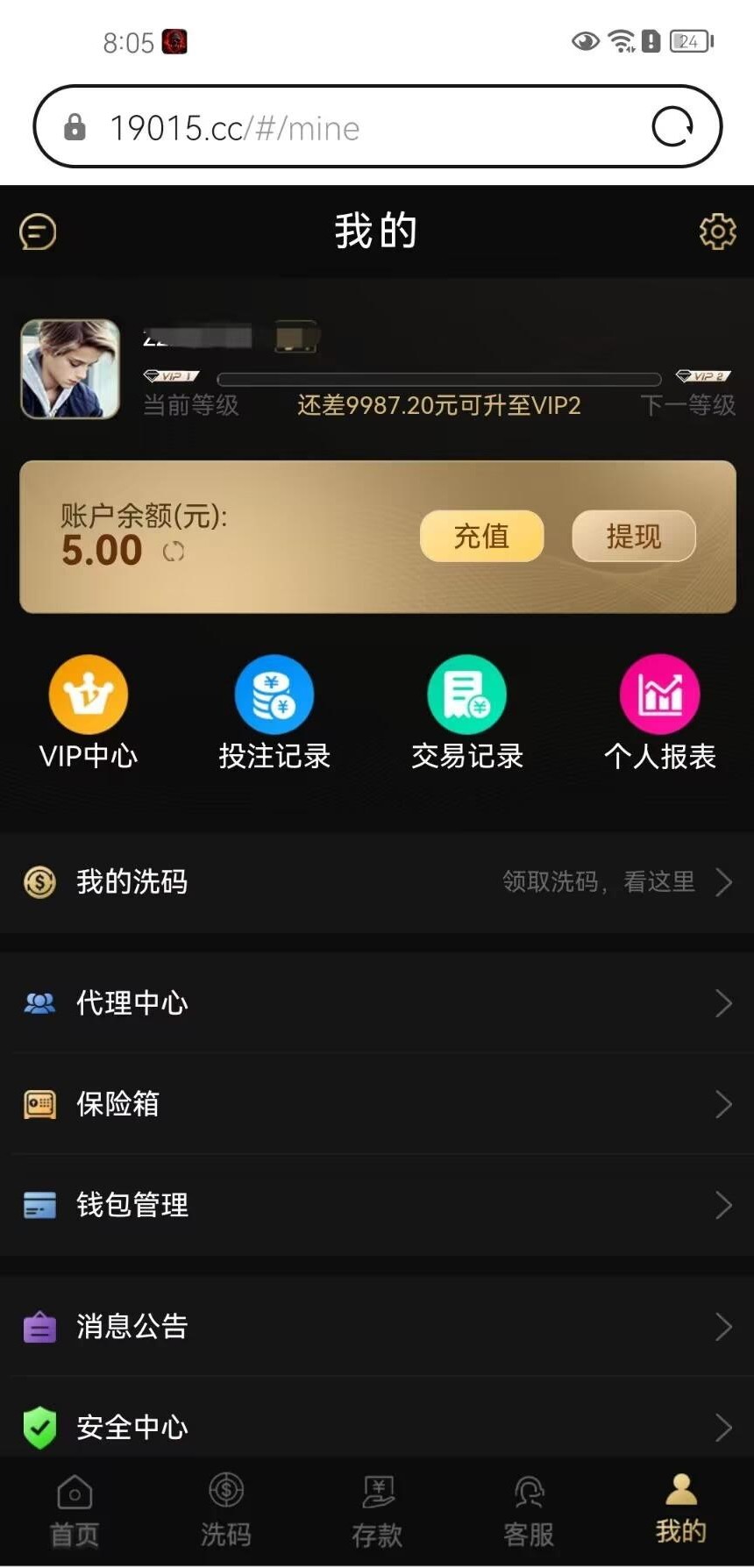Contact 客服 from the bottom bar
754x1568 pixels.
[x=529, y=1510]
